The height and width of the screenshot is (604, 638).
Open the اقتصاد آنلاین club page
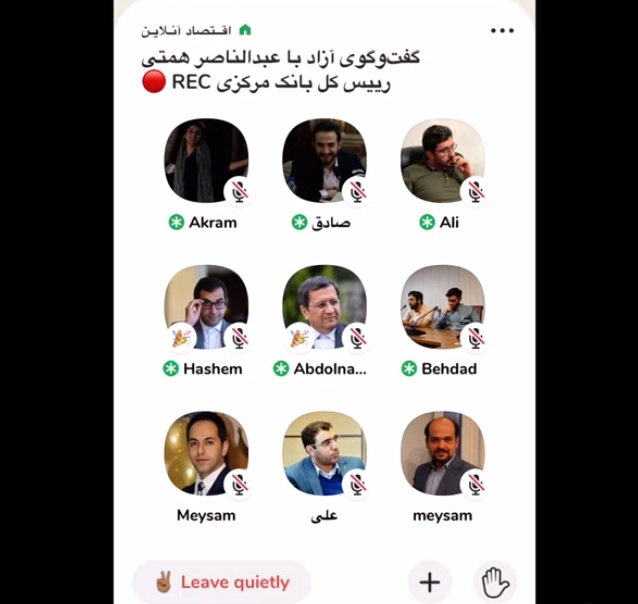[x=198, y=30]
